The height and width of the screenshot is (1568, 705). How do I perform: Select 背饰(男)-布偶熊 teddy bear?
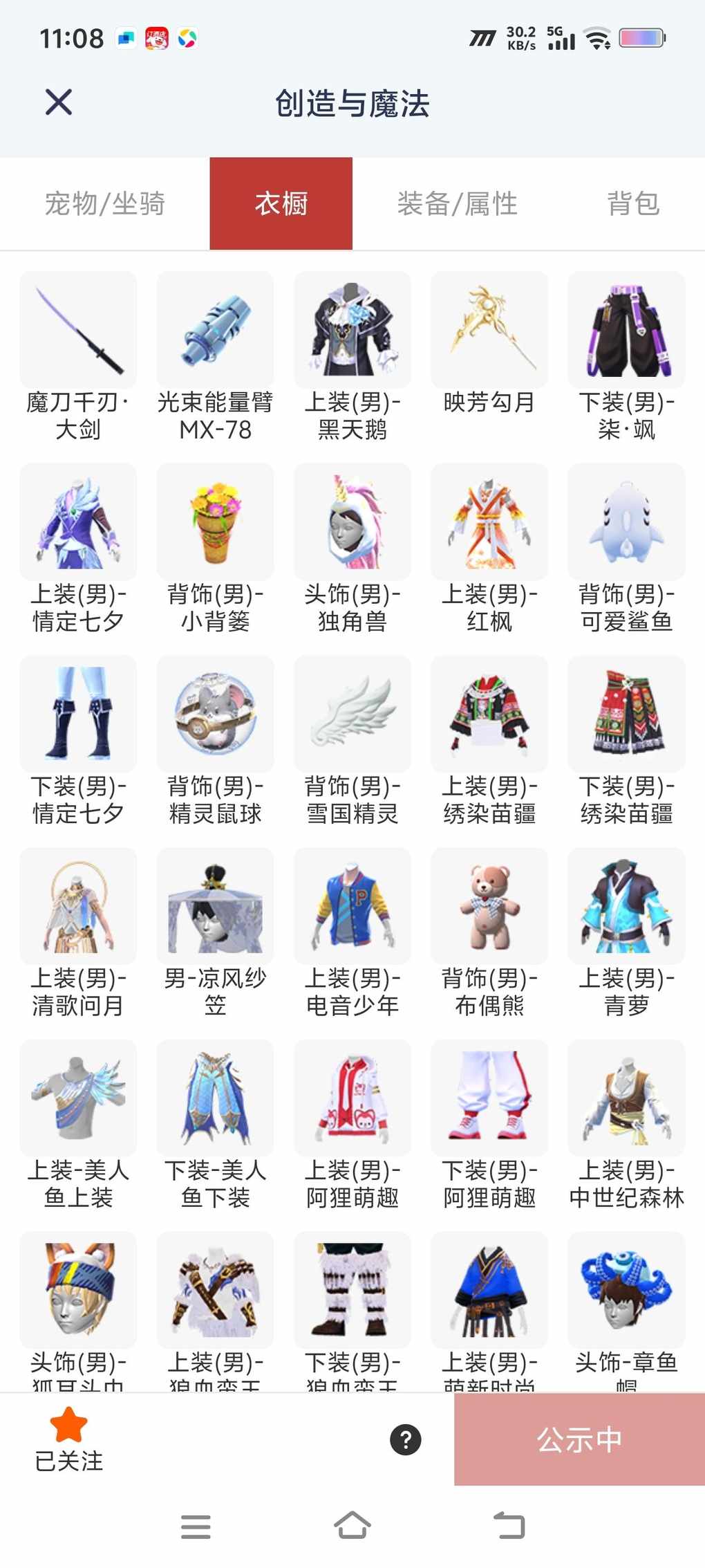pos(489,906)
